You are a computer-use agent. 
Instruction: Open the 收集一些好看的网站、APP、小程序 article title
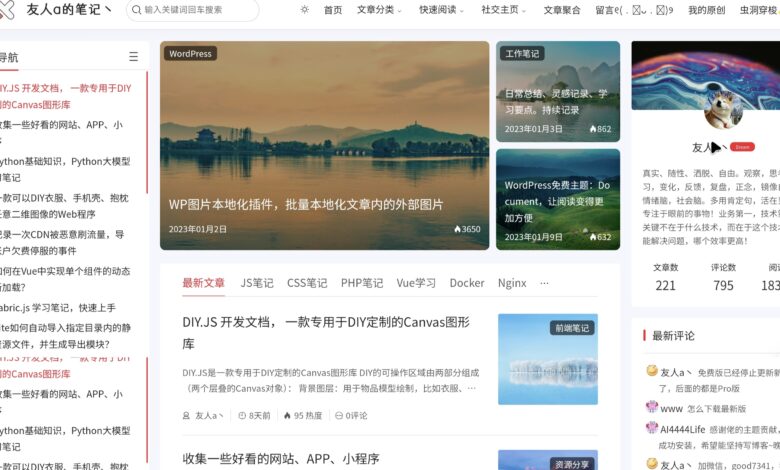[281, 459]
